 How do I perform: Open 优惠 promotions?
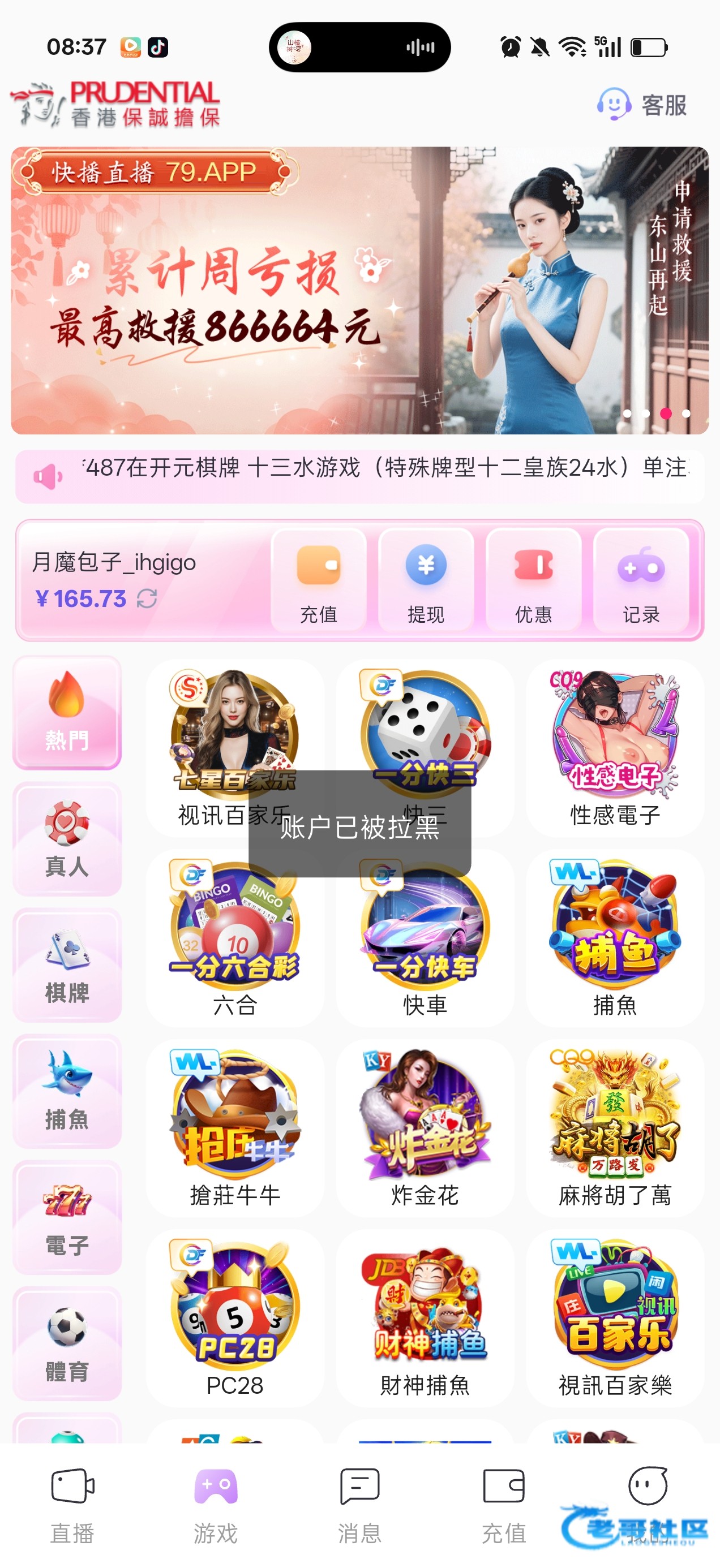pos(534,579)
